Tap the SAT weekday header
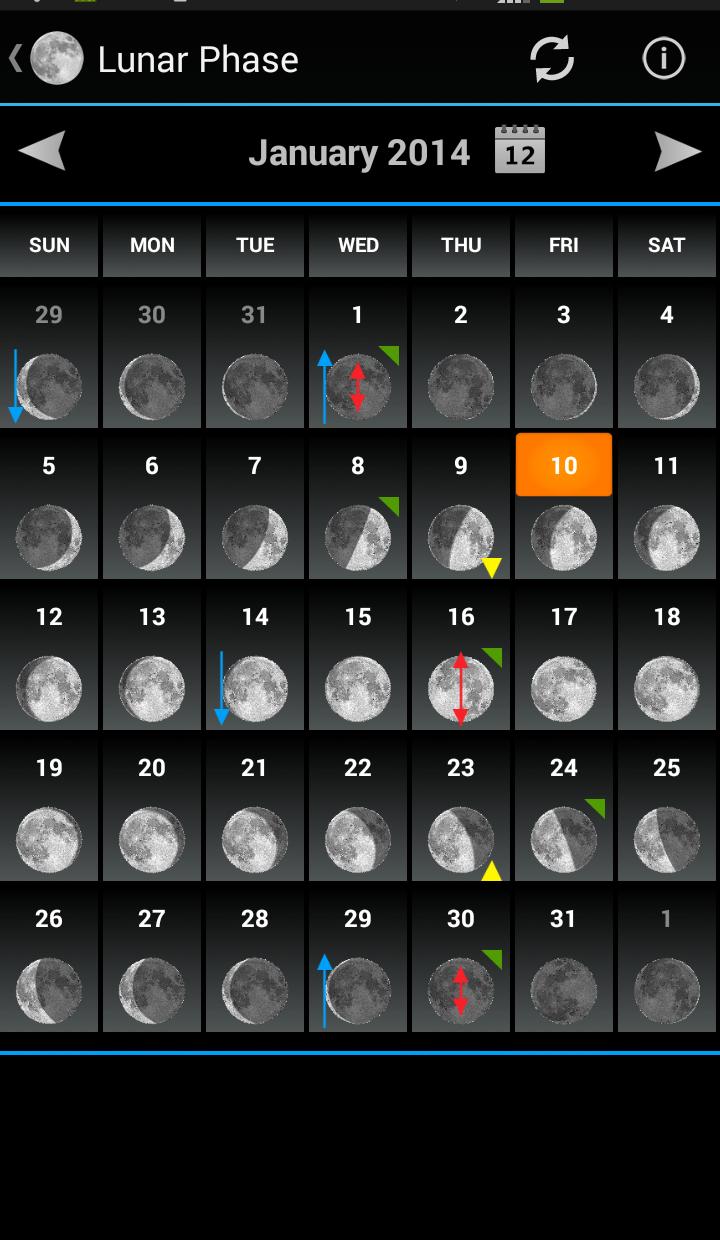The width and height of the screenshot is (720, 1240). [x=665, y=245]
